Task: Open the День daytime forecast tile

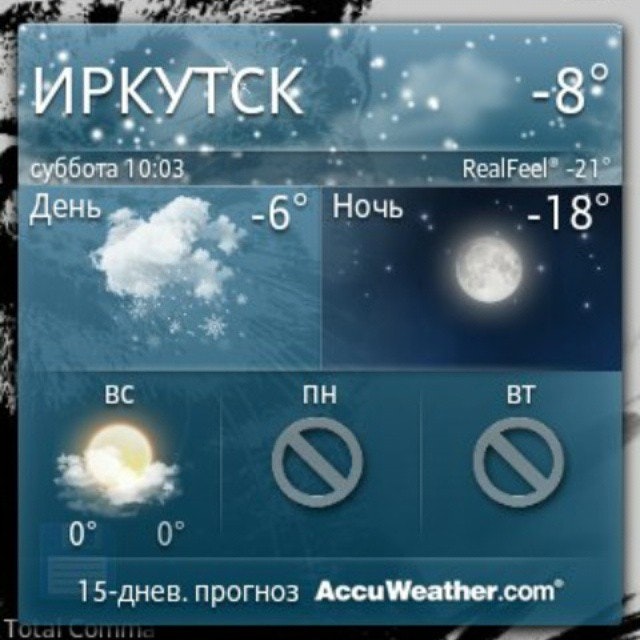Action: [x=170, y=280]
